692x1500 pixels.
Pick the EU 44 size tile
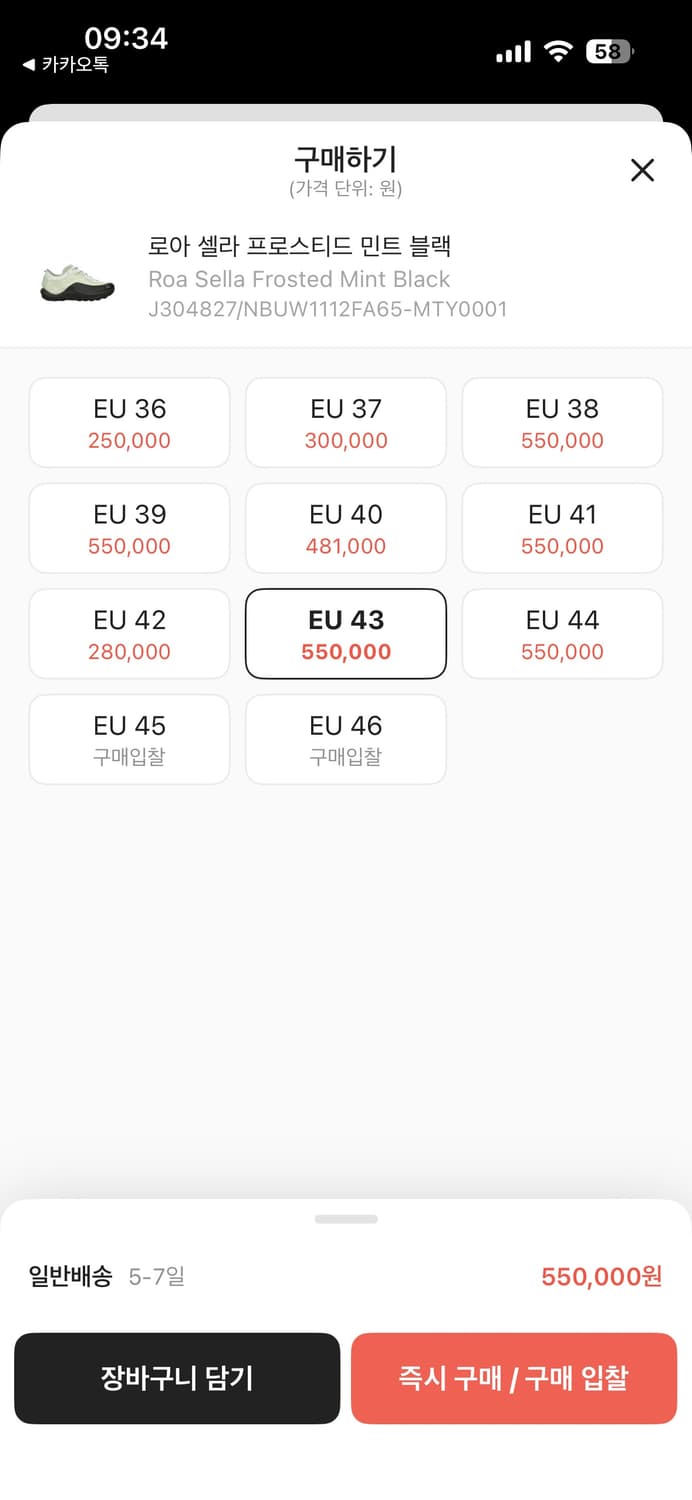[x=562, y=635]
